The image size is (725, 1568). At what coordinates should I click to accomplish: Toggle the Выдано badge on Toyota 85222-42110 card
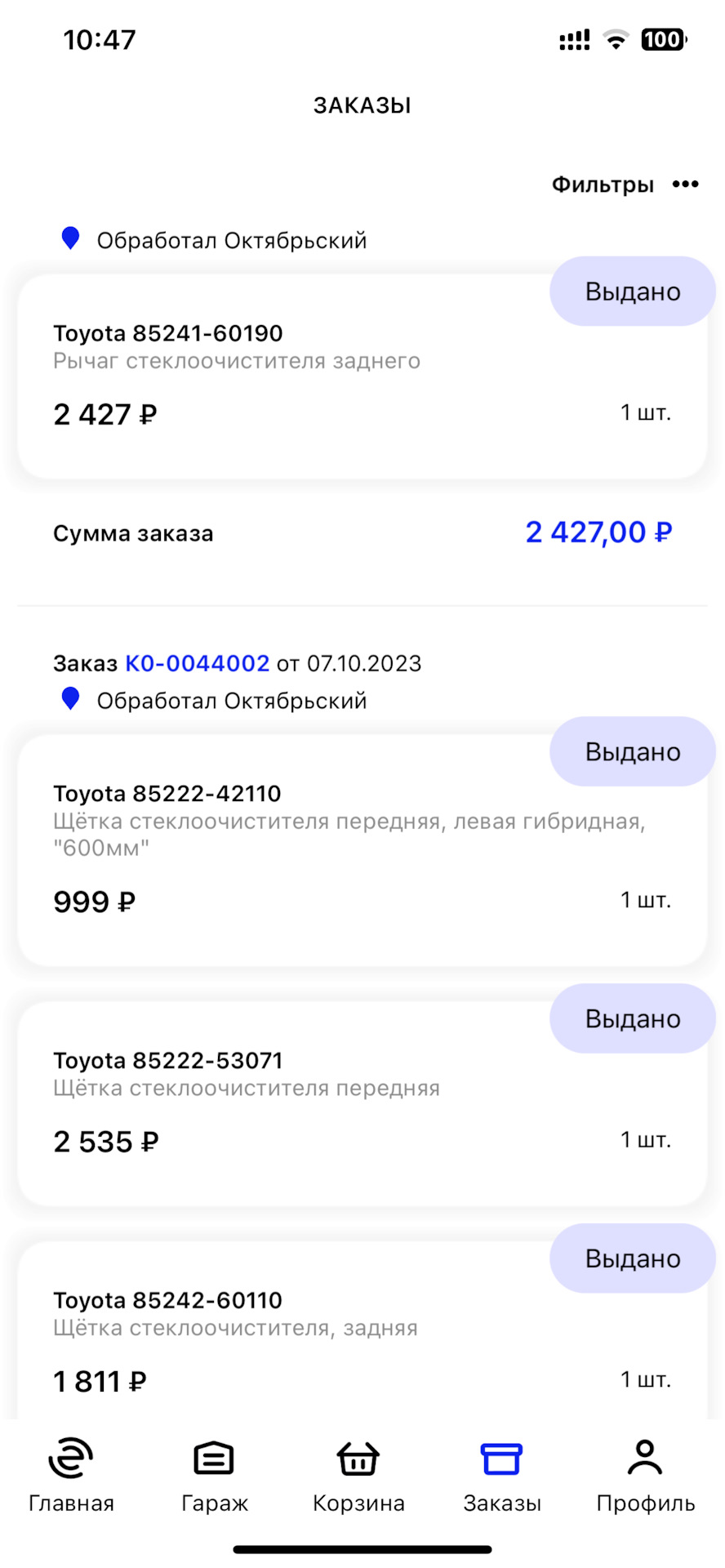click(x=632, y=751)
